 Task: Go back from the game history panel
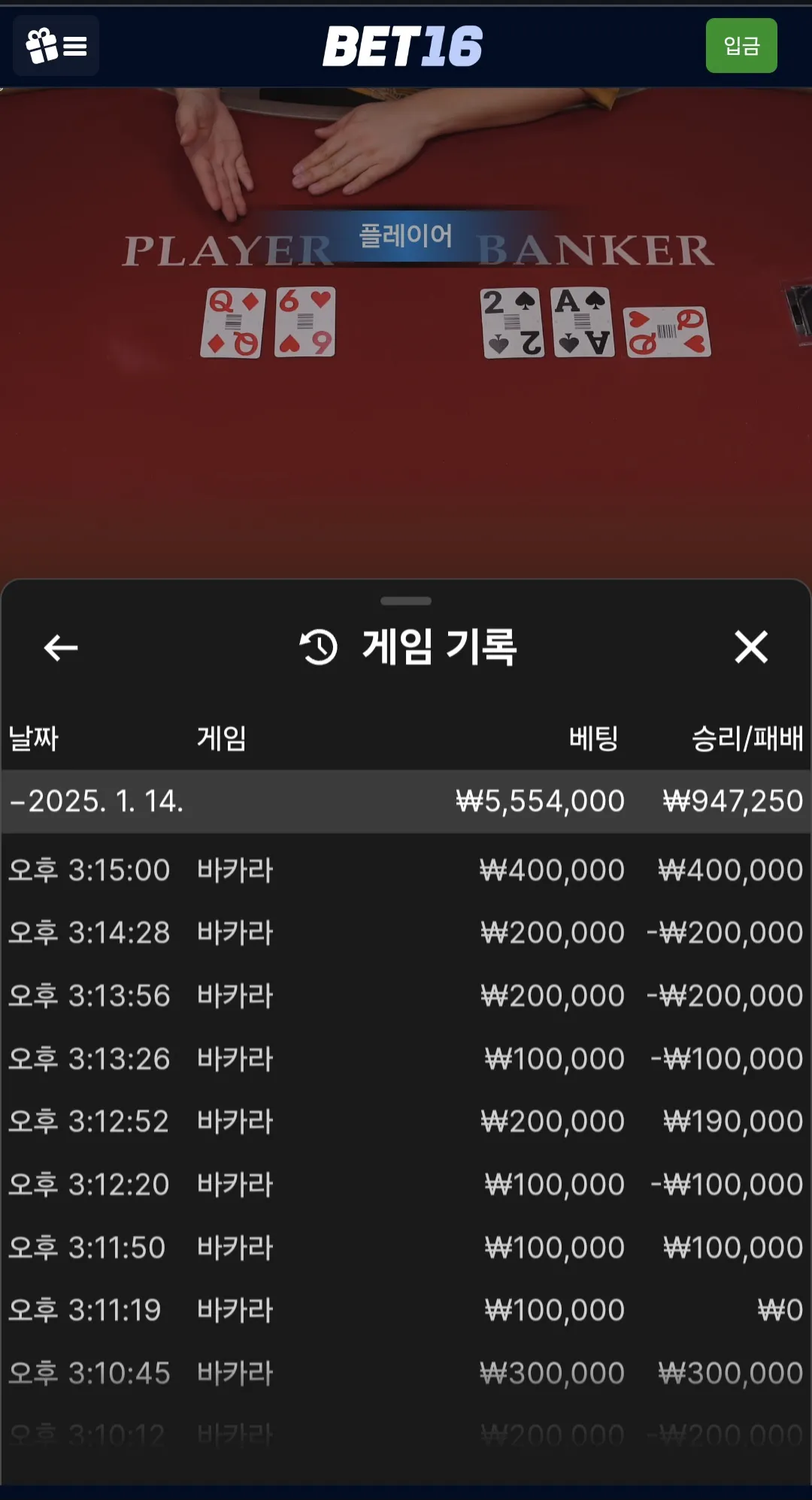coord(61,647)
